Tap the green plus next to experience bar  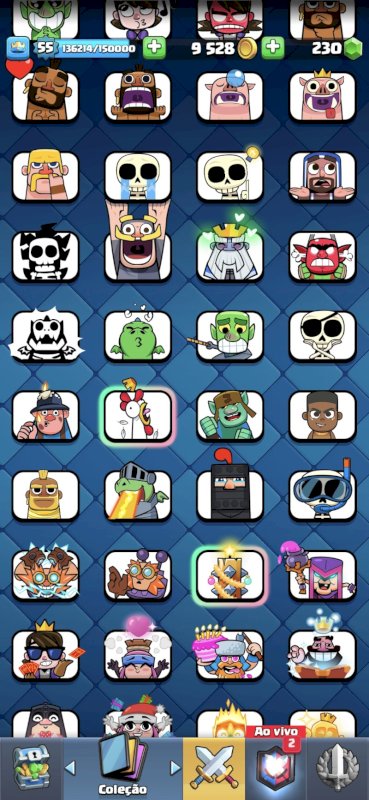coord(154,48)
